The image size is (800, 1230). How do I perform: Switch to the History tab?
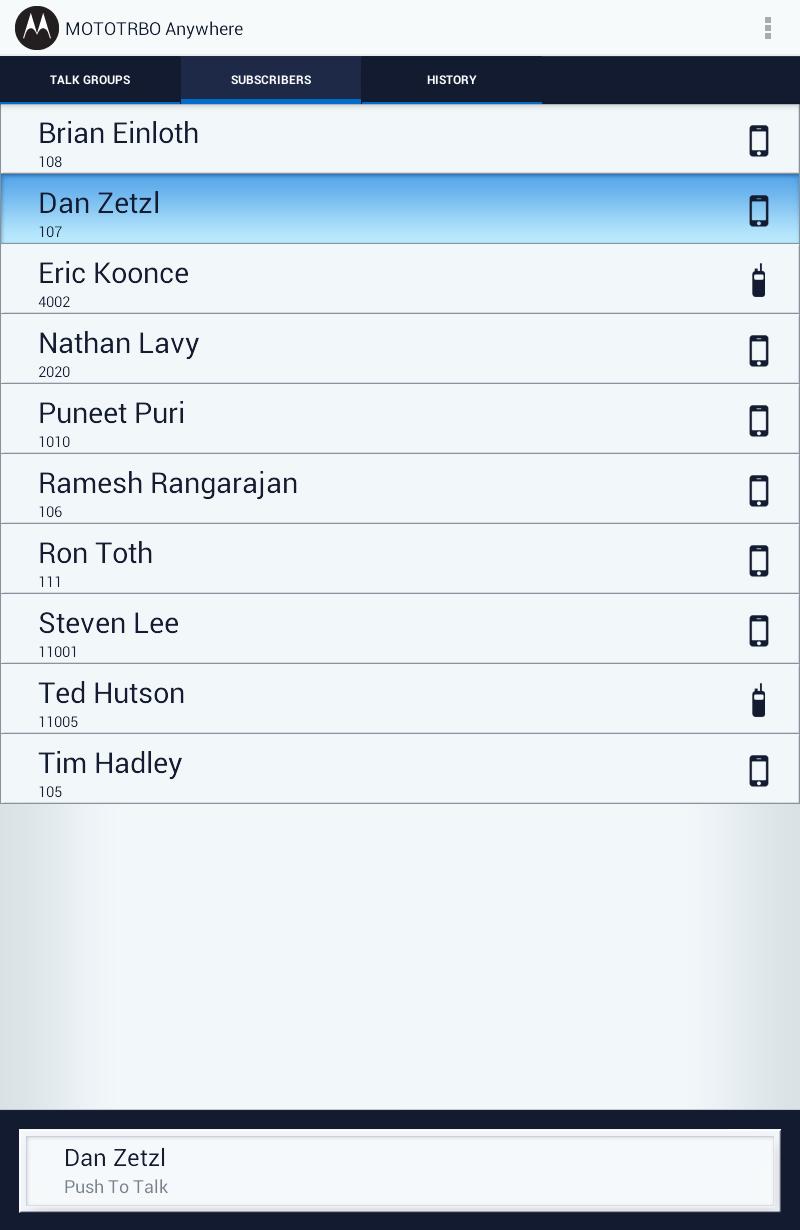pyautogui.click(x=451, y=80)
